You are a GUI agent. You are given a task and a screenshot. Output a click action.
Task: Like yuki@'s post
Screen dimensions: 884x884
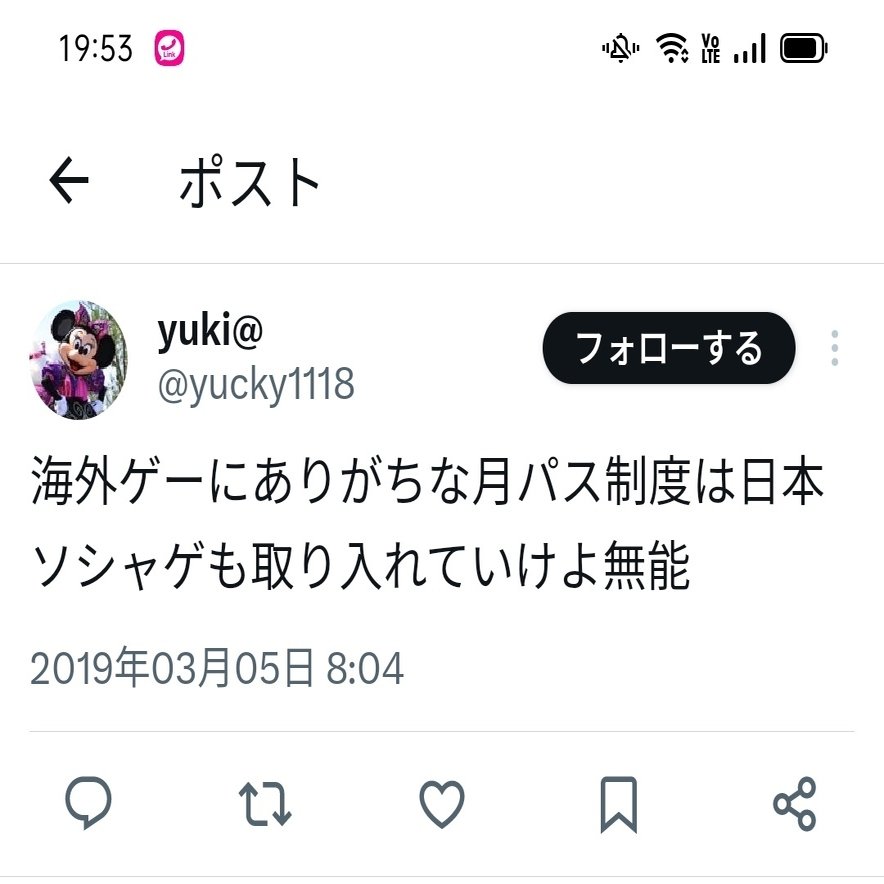pos(441,804)
